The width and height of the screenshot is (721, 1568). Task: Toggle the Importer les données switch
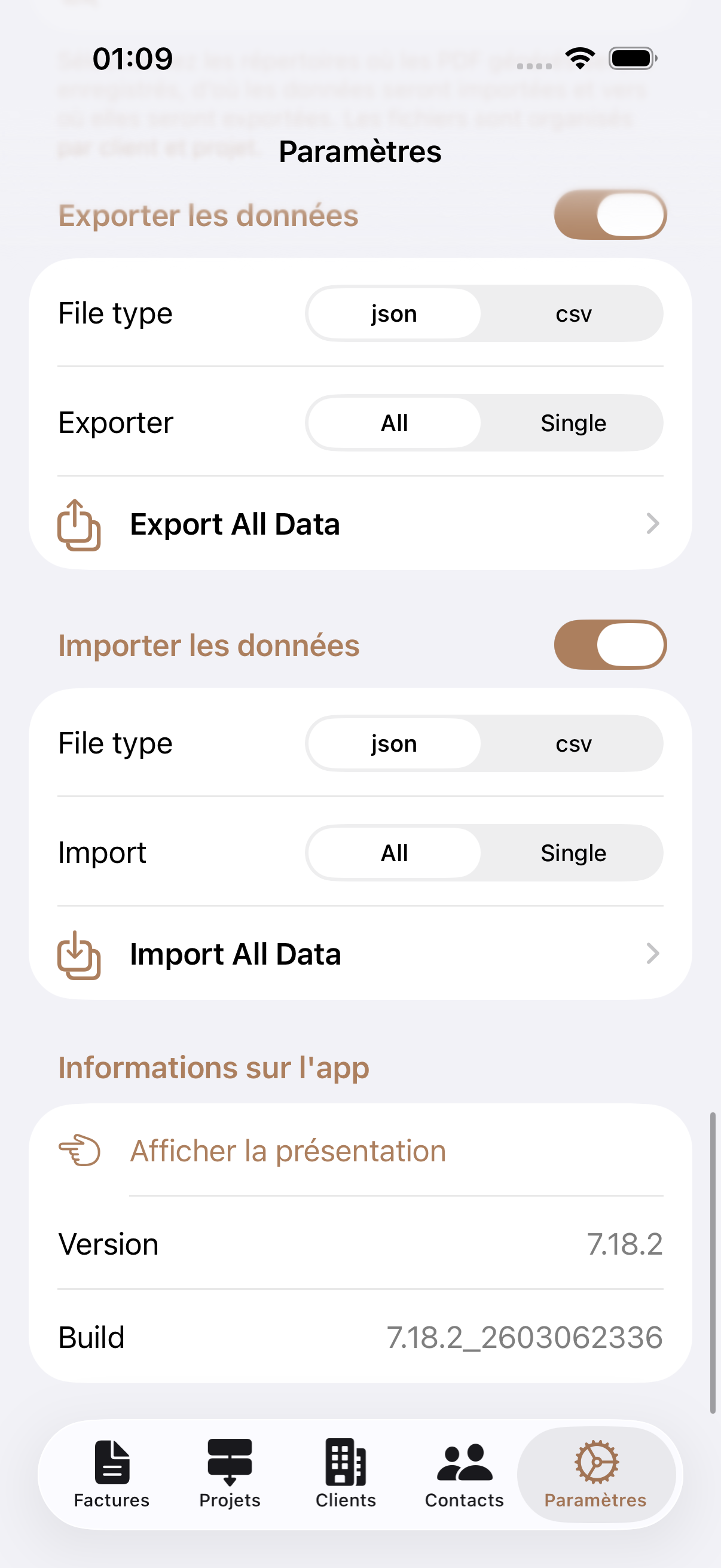tap(610, 645)
